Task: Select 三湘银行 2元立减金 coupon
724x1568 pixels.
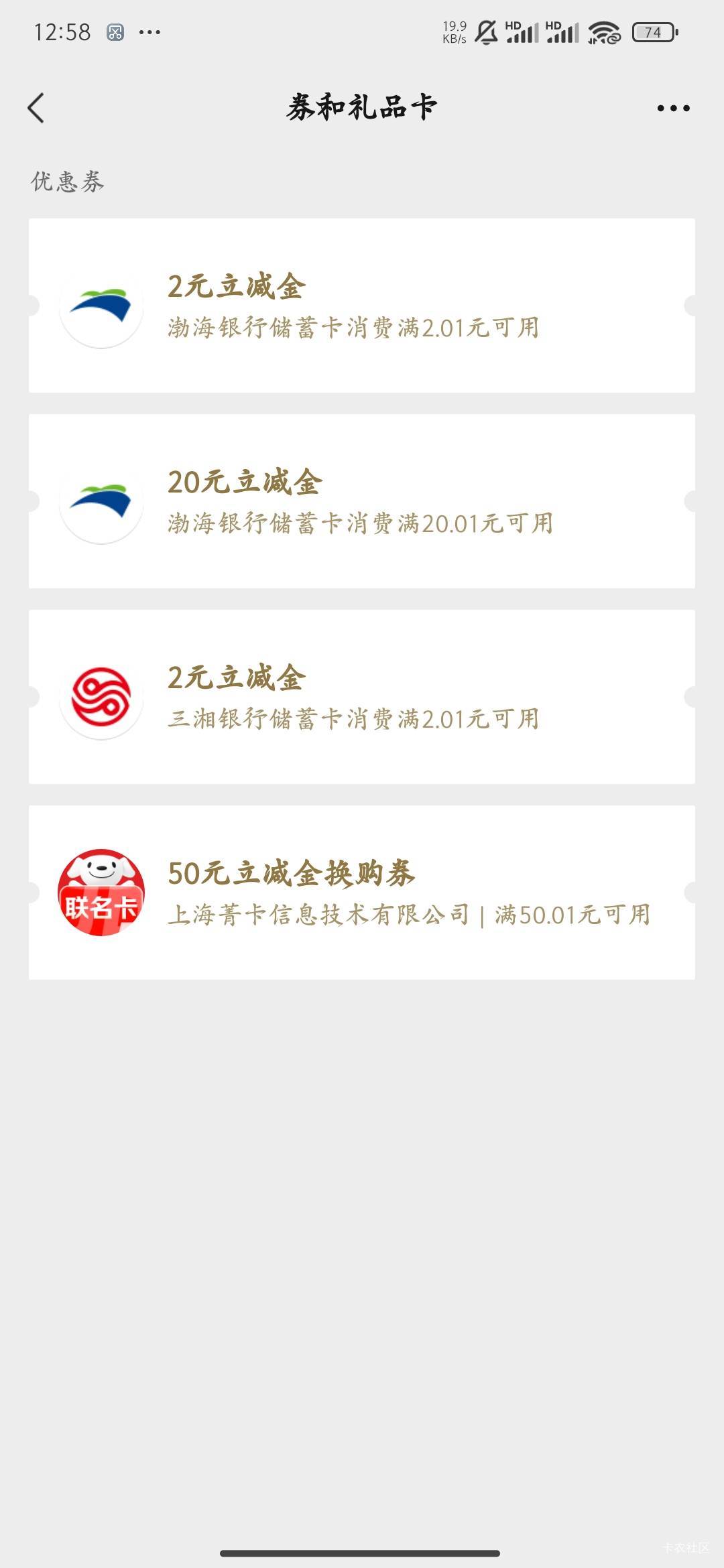Action: 362,697
